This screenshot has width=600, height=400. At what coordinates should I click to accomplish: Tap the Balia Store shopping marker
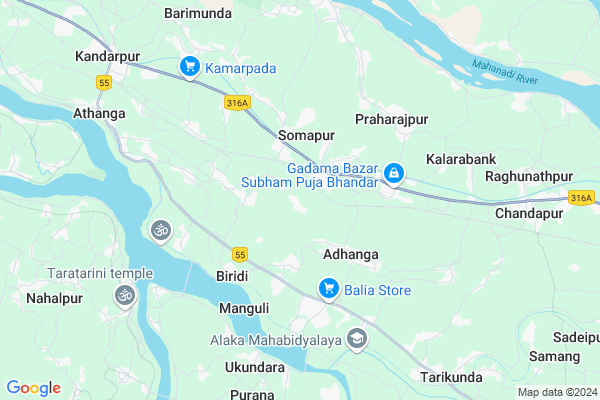(328, 290)
